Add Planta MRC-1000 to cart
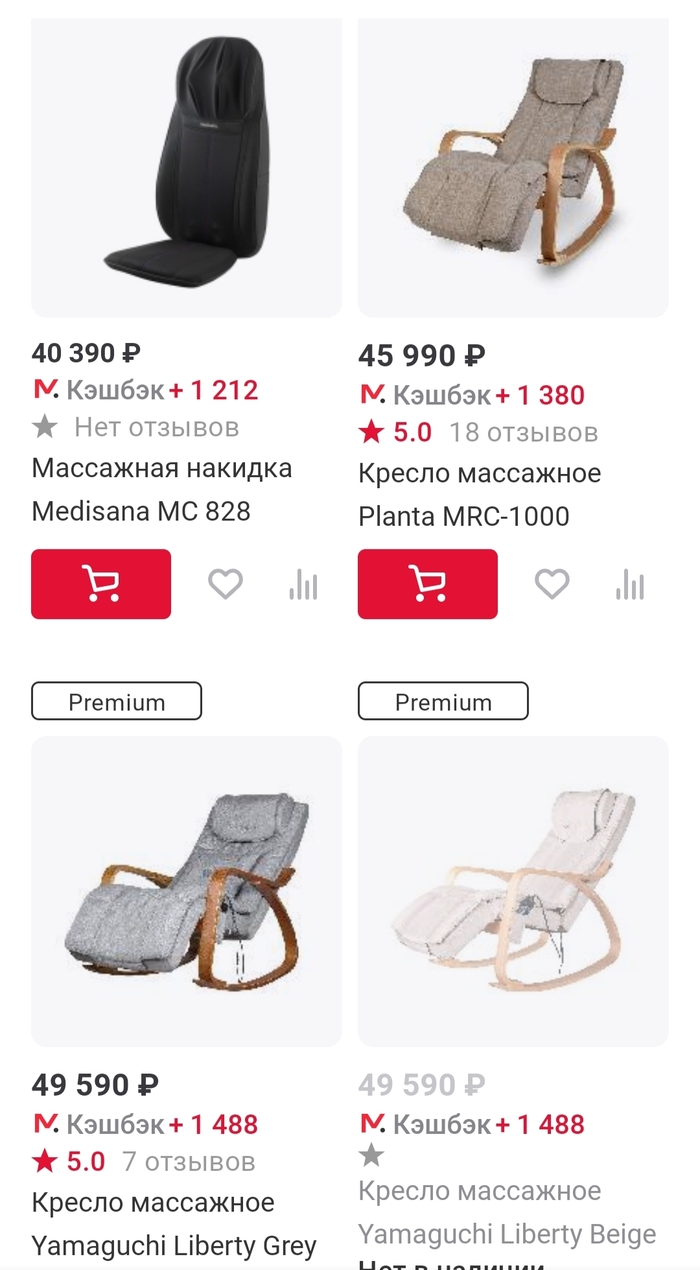The width and height of the screenshot is (700, 1270). [427, 584]
